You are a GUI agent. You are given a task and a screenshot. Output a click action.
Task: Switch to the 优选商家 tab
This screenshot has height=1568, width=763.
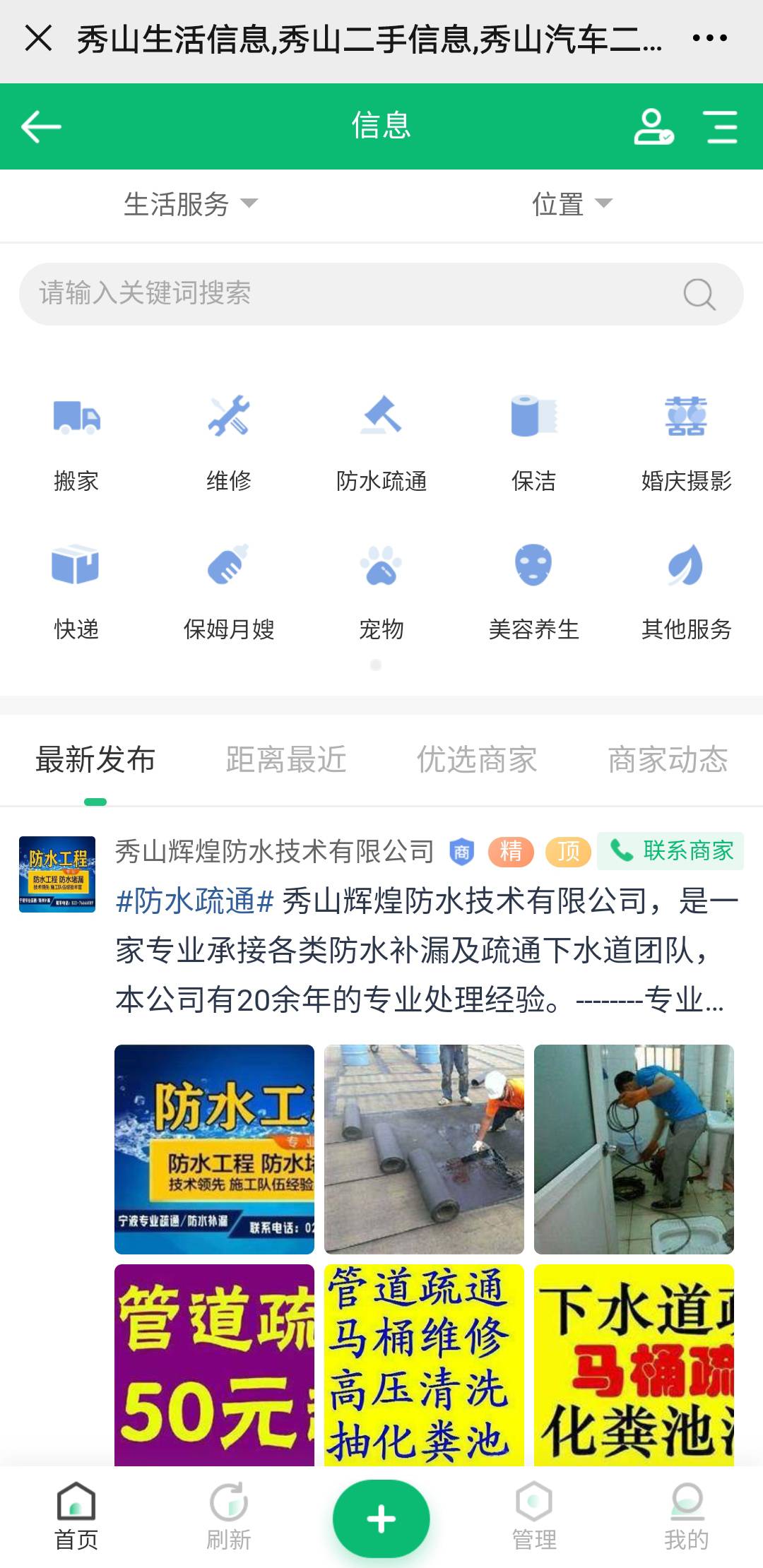pyautogui.click(x=477, y=760)
